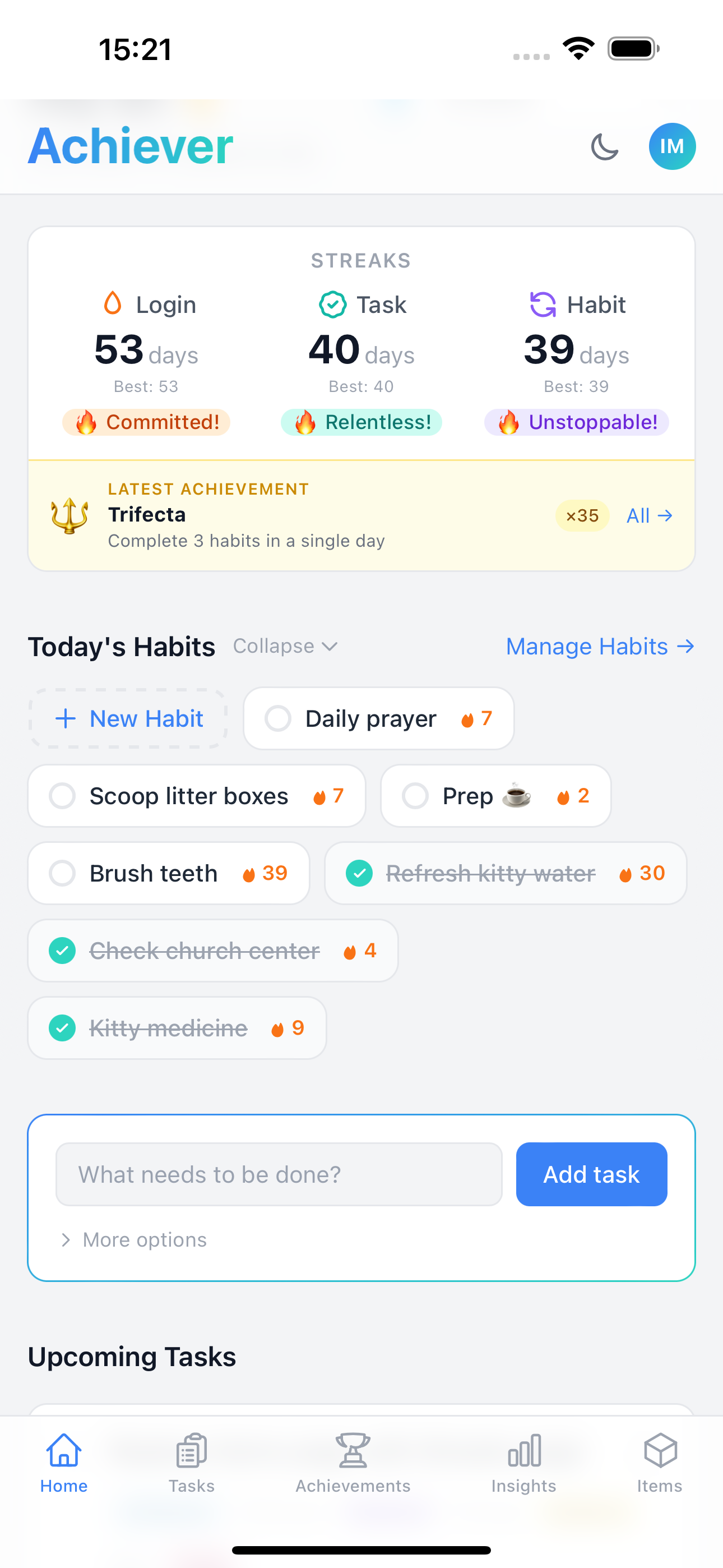Screen dimensions: 723x1568
Task: Click the Task streak badge icon
Action: (x=331, y=305)
